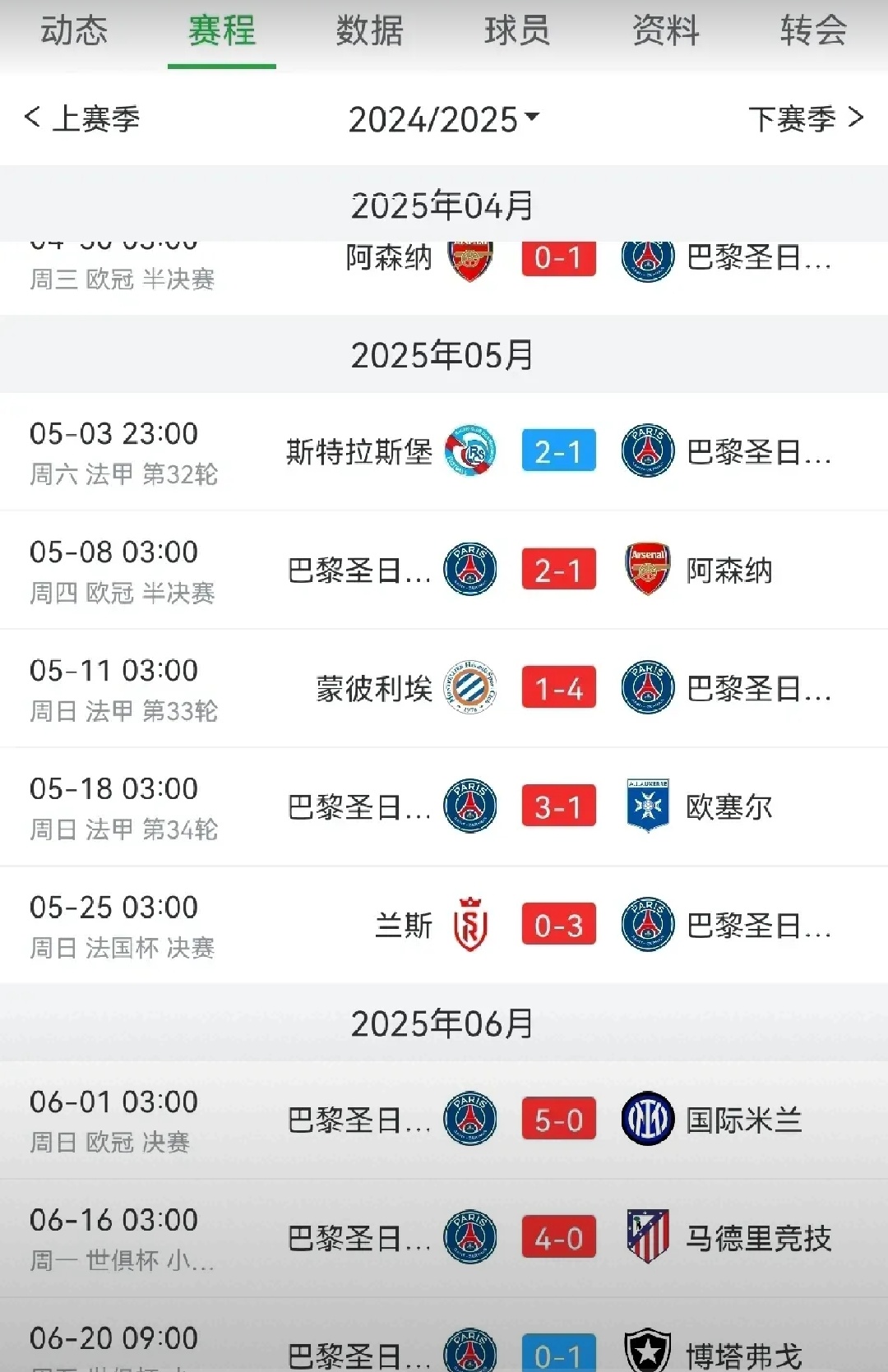The image size is (888, 1372).
Task: Click the Strasbourg club badge beside 斯特拉斯堡
Action: pyautogui.click(x=469, y=450)
